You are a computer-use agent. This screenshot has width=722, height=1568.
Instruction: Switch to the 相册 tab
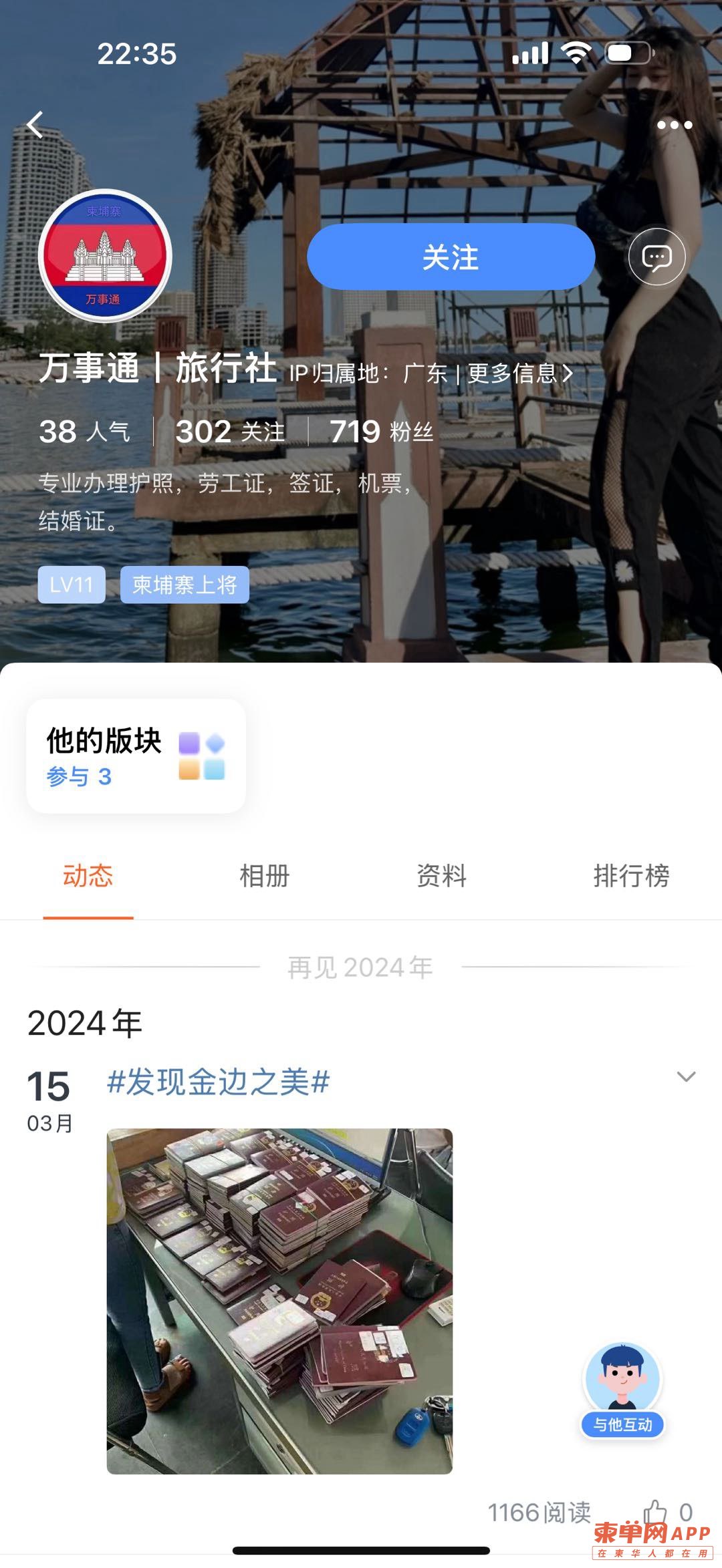(265, 876)
